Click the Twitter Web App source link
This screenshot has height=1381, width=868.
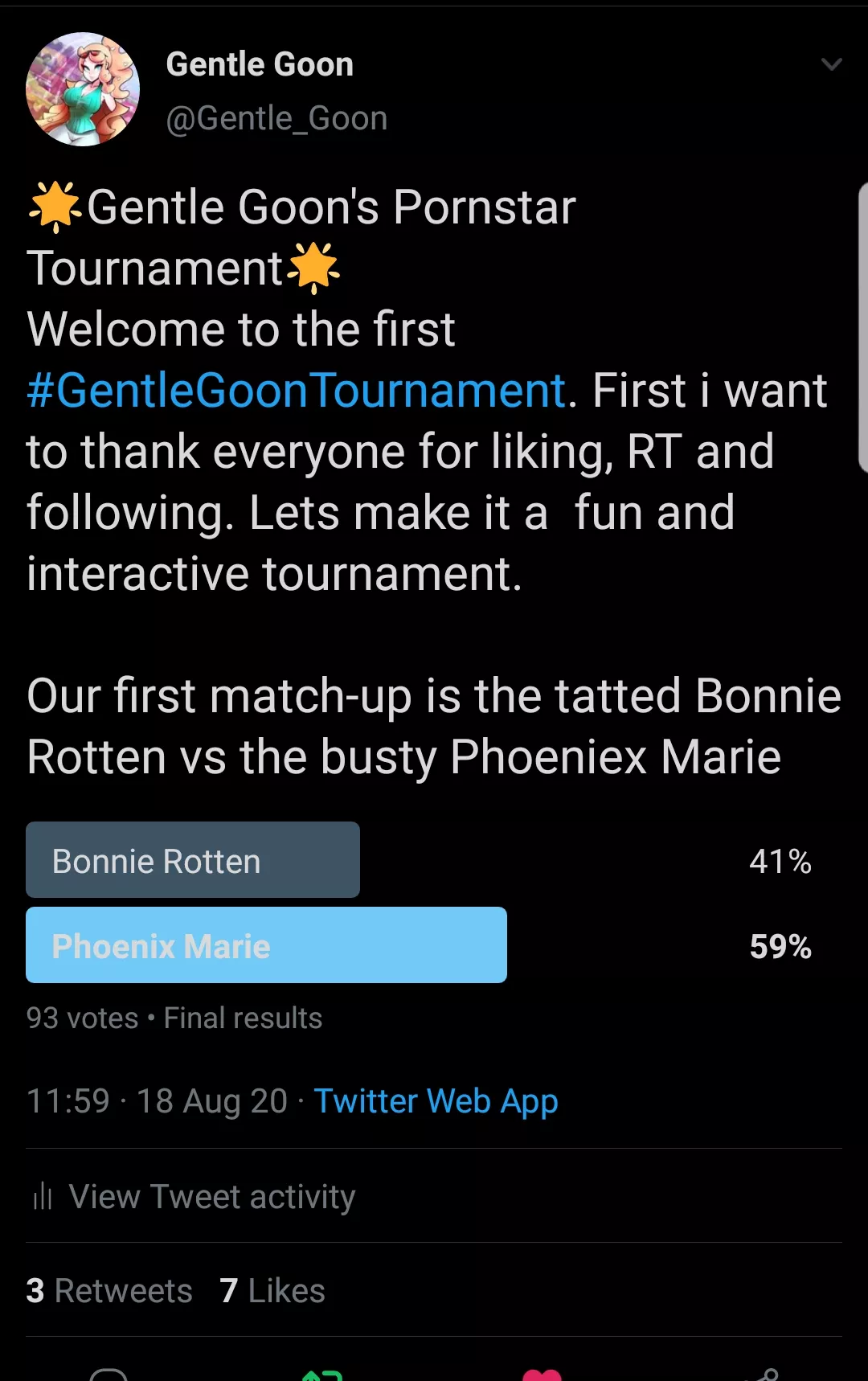click(x=435, y=1101)
